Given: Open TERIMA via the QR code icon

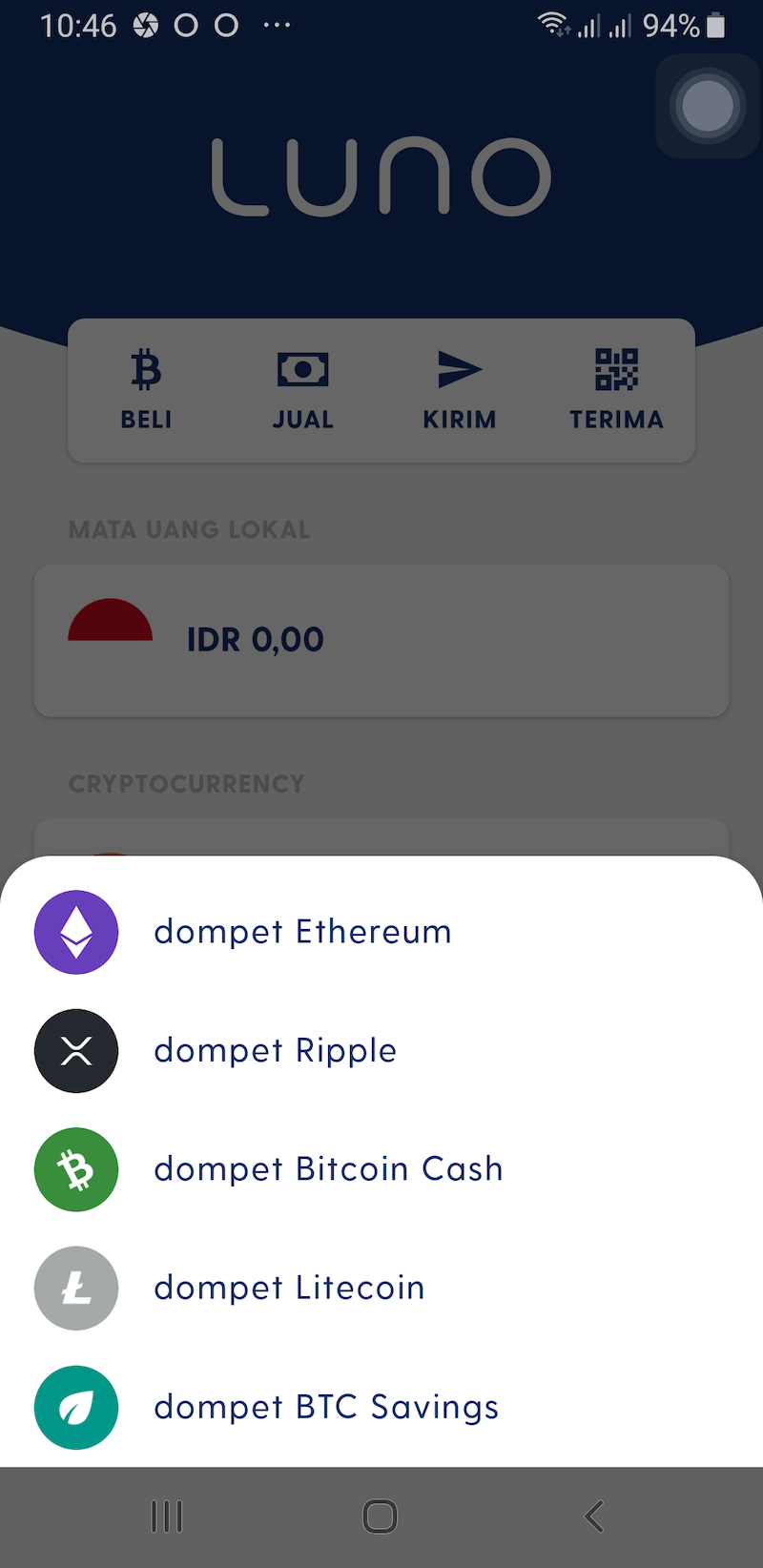Looking at the screenshot, I should [616, 369].
